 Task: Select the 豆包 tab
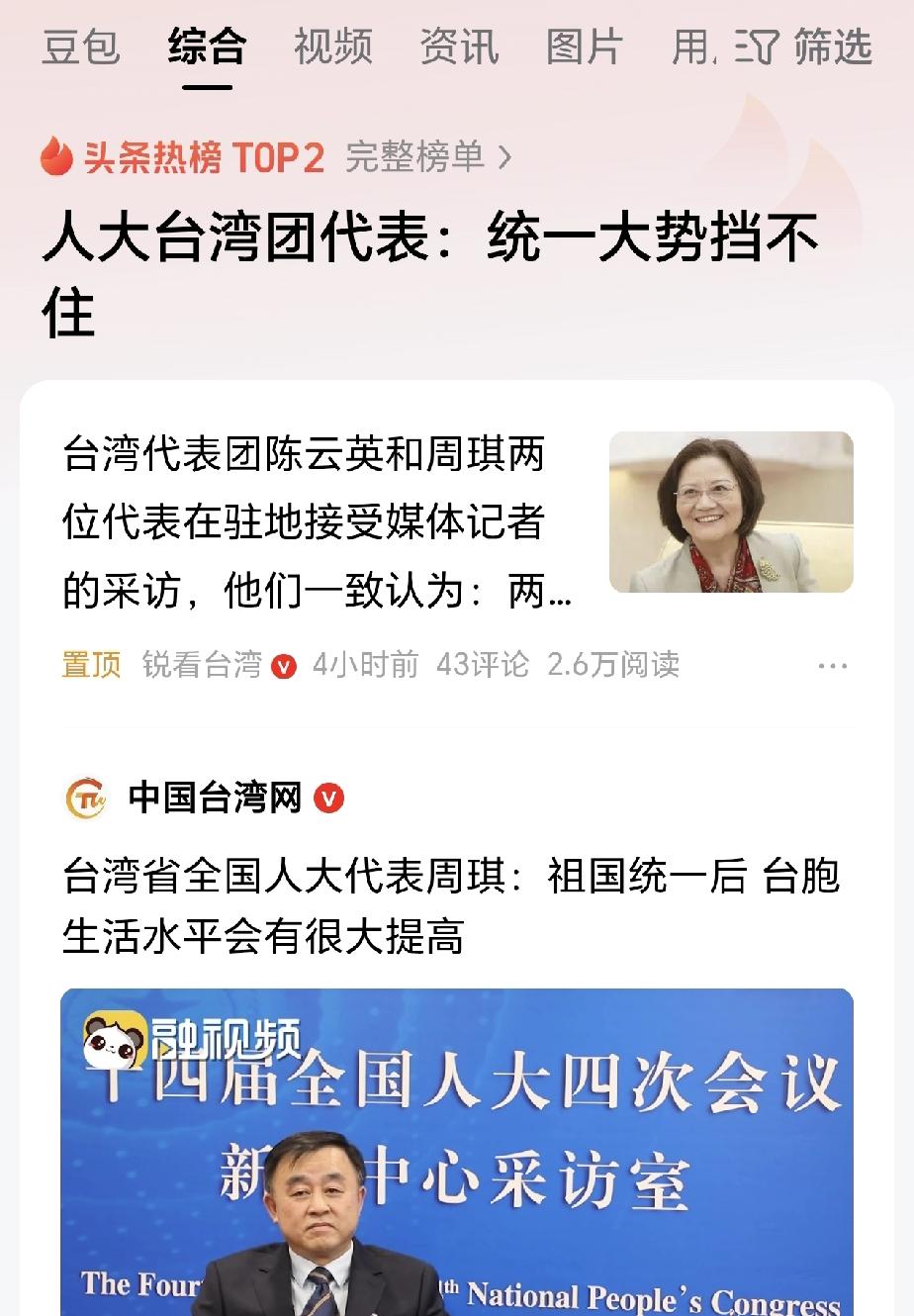click(82, 47)
